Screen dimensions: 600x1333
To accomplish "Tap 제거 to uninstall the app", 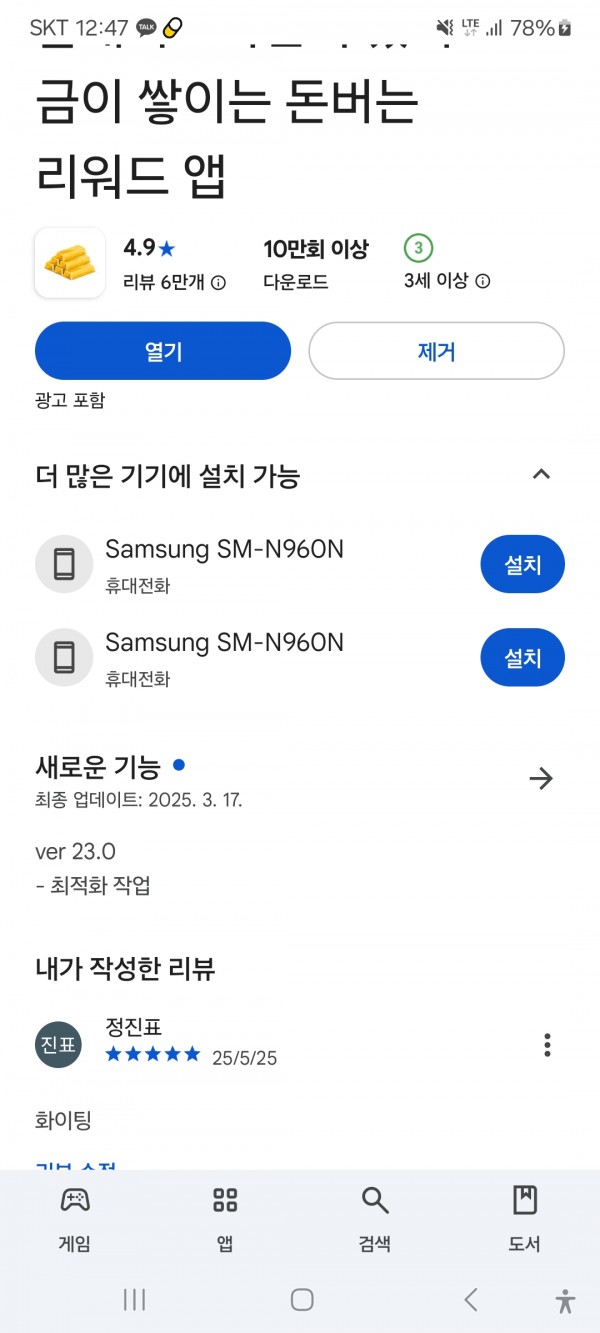I will (x=436, y=351).
